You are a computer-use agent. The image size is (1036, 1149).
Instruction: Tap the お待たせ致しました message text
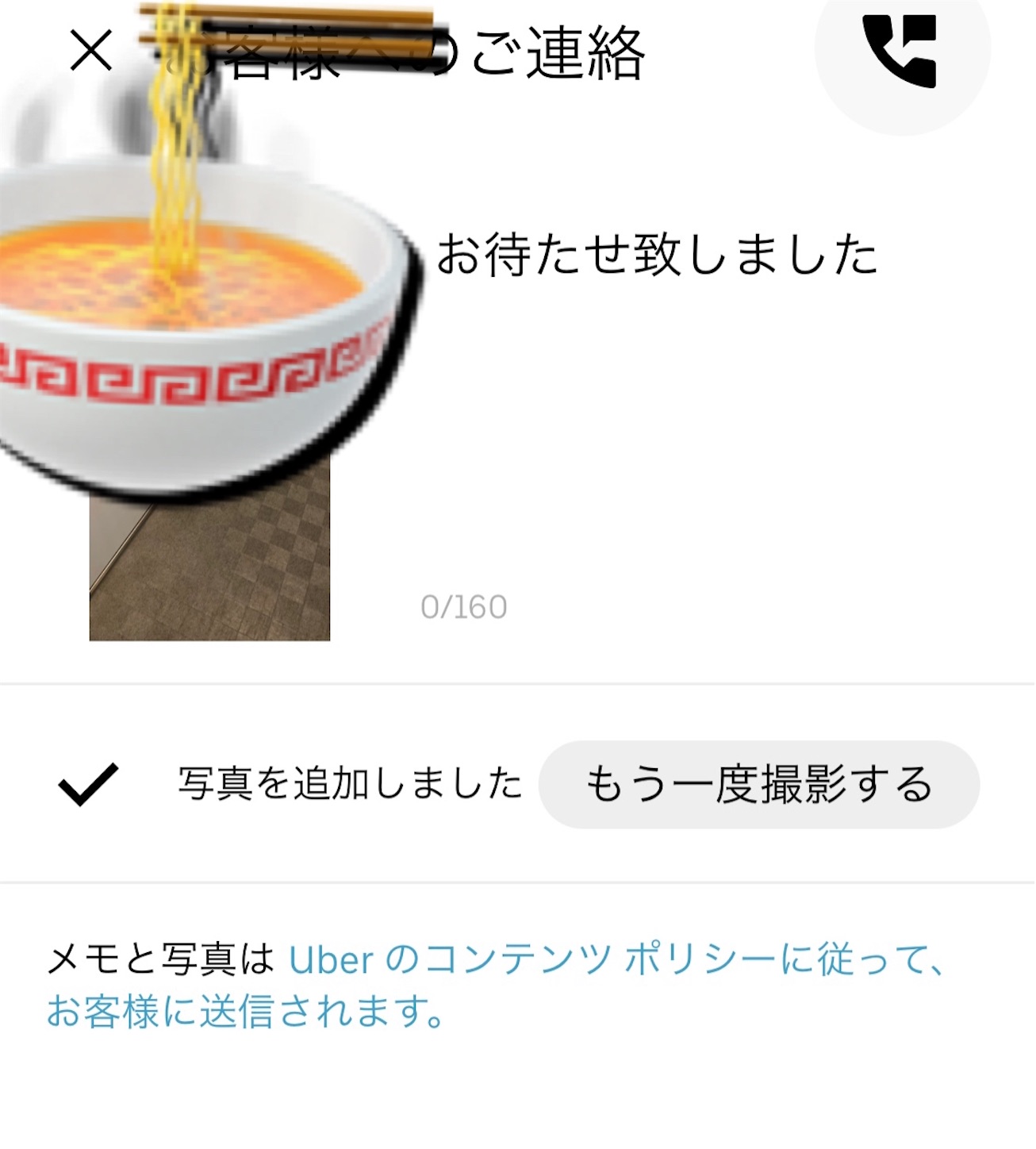pyautogui.click(x=658, y=252)
